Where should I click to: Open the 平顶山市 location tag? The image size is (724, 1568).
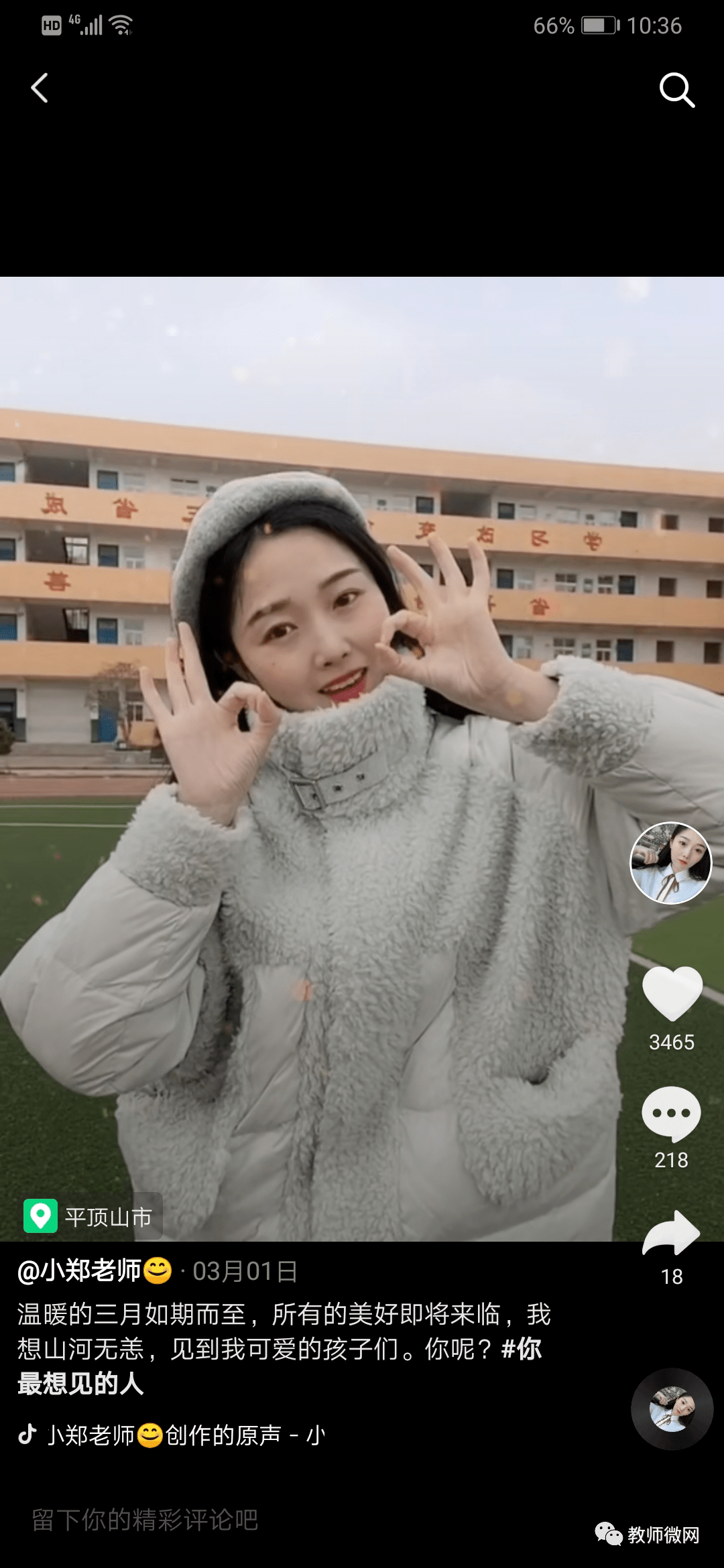tap(93, 1216)
